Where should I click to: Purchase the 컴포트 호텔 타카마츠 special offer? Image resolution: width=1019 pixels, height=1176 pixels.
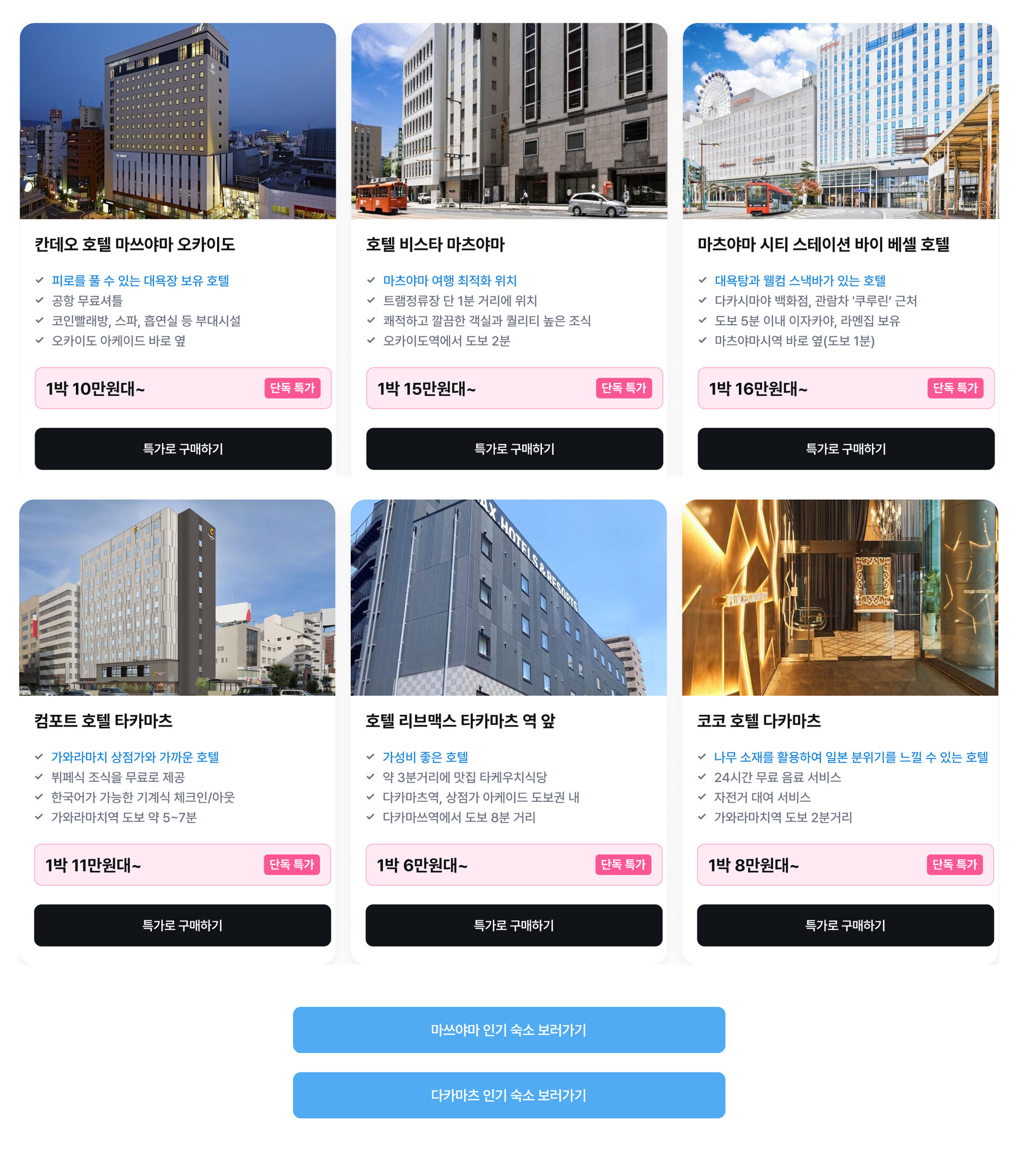pyautogui.click(x=182, y=925)
